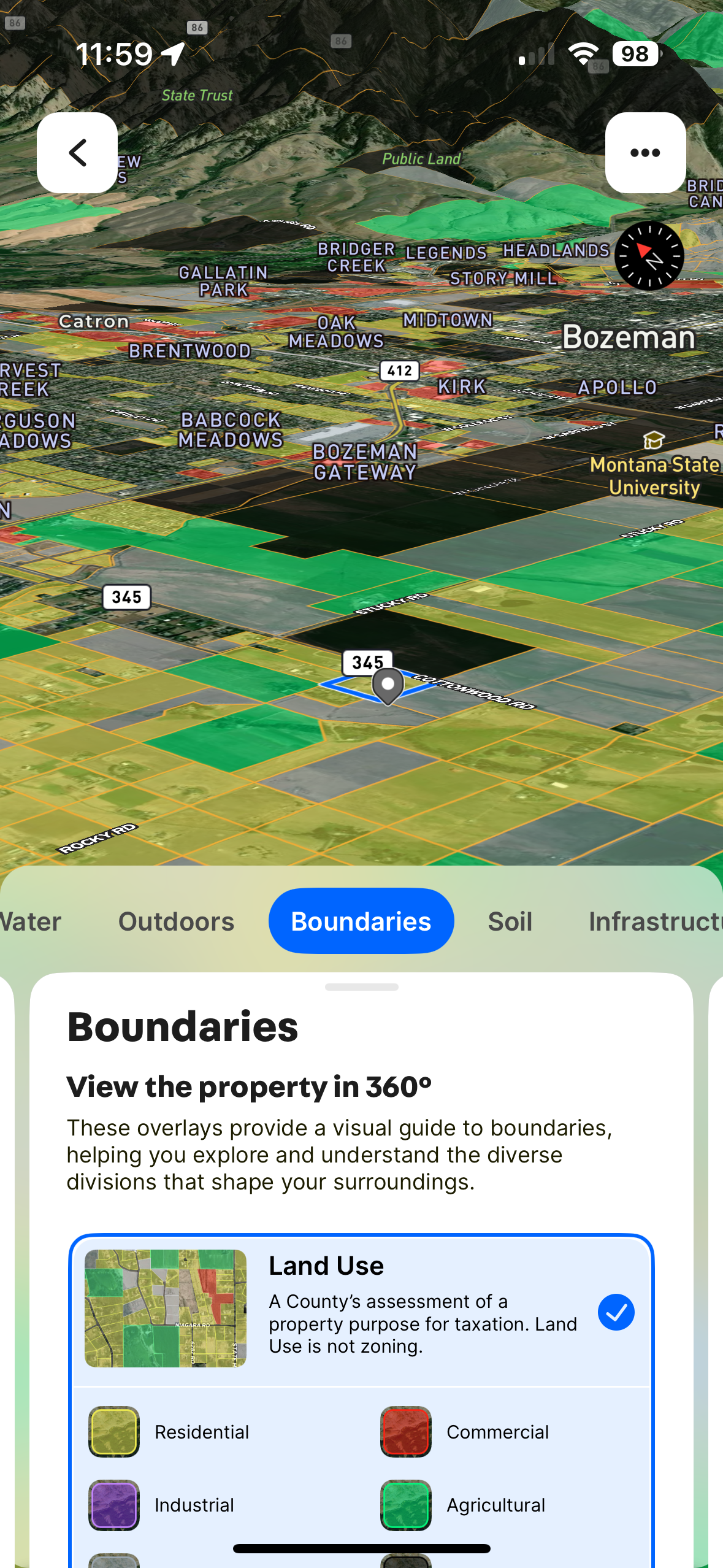Select the Boundaries tab
723x1568 pixels.
click(361, 921)
